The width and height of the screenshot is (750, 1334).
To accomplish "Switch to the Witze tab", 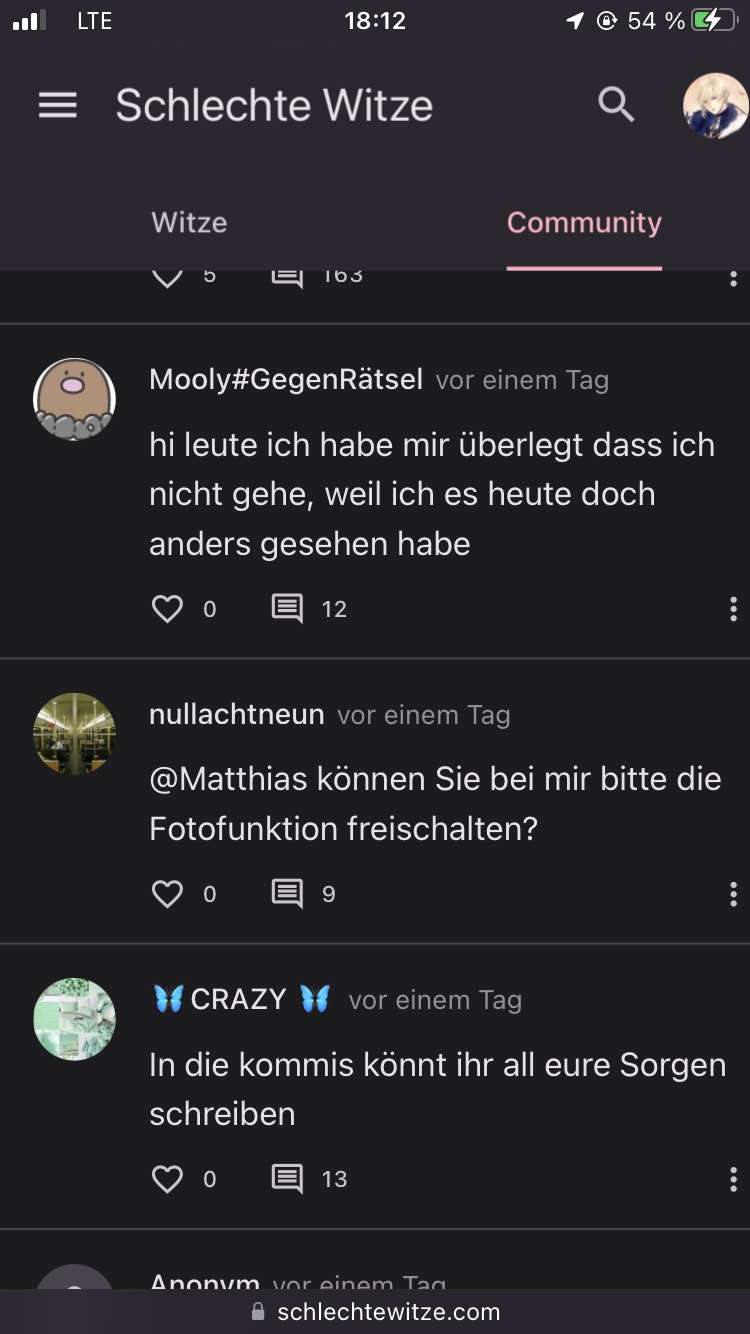I will coord(189,222).
